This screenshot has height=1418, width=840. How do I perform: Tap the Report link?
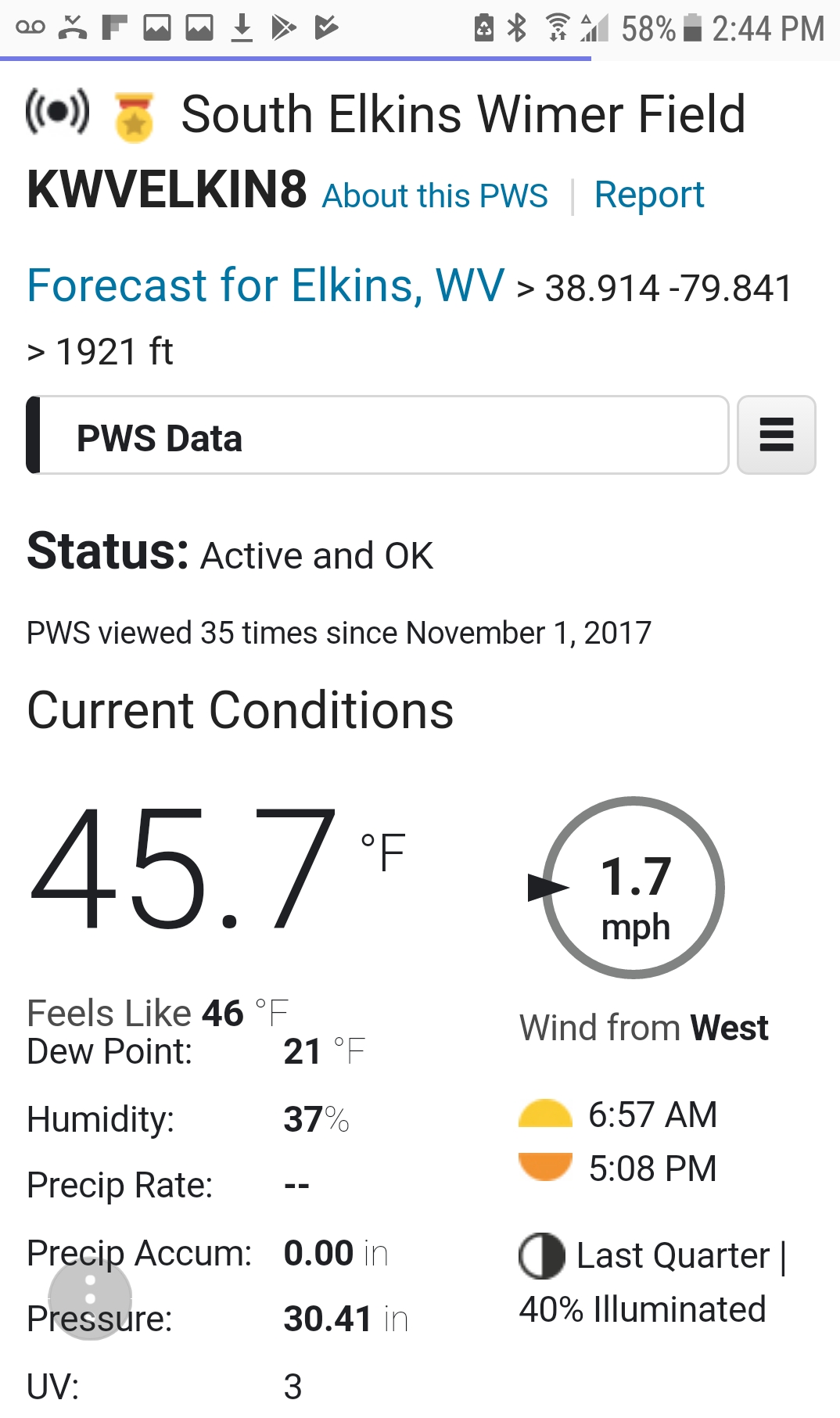click(648, 195)
